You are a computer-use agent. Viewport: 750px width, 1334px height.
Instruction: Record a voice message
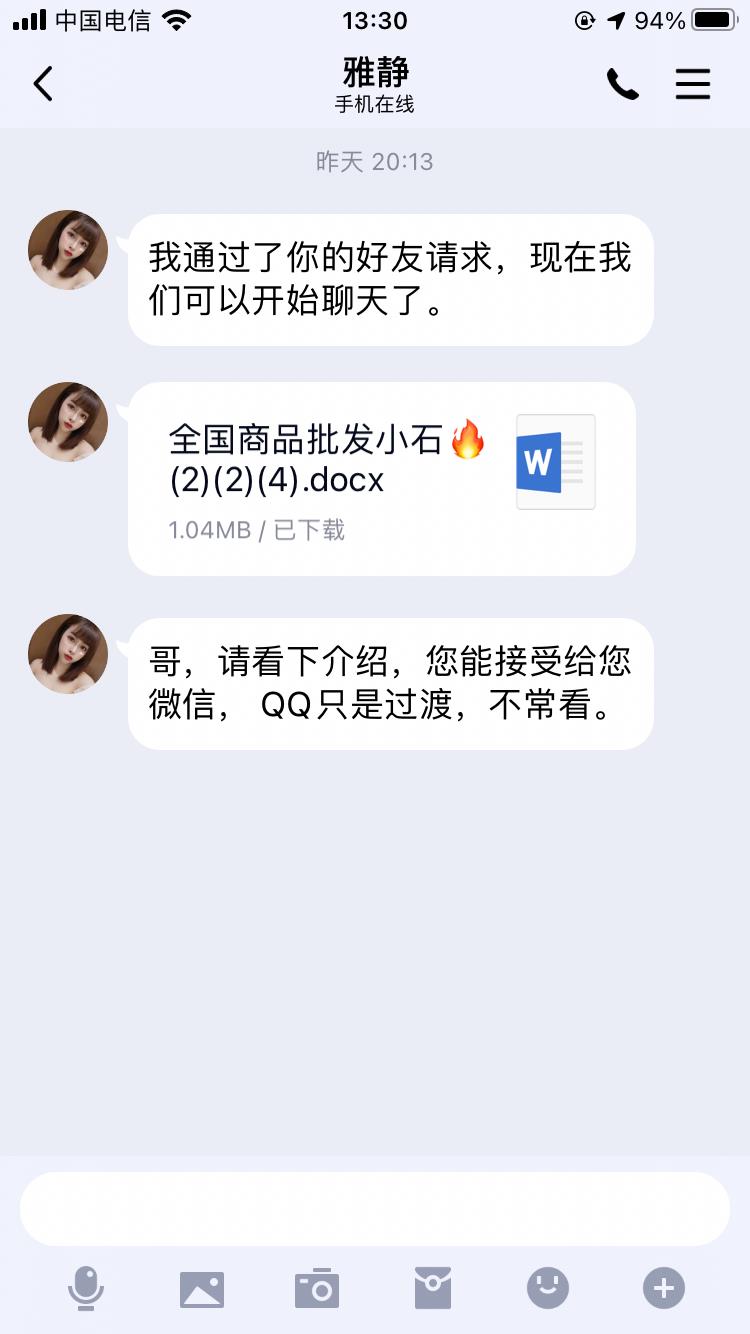[86, 1288]
